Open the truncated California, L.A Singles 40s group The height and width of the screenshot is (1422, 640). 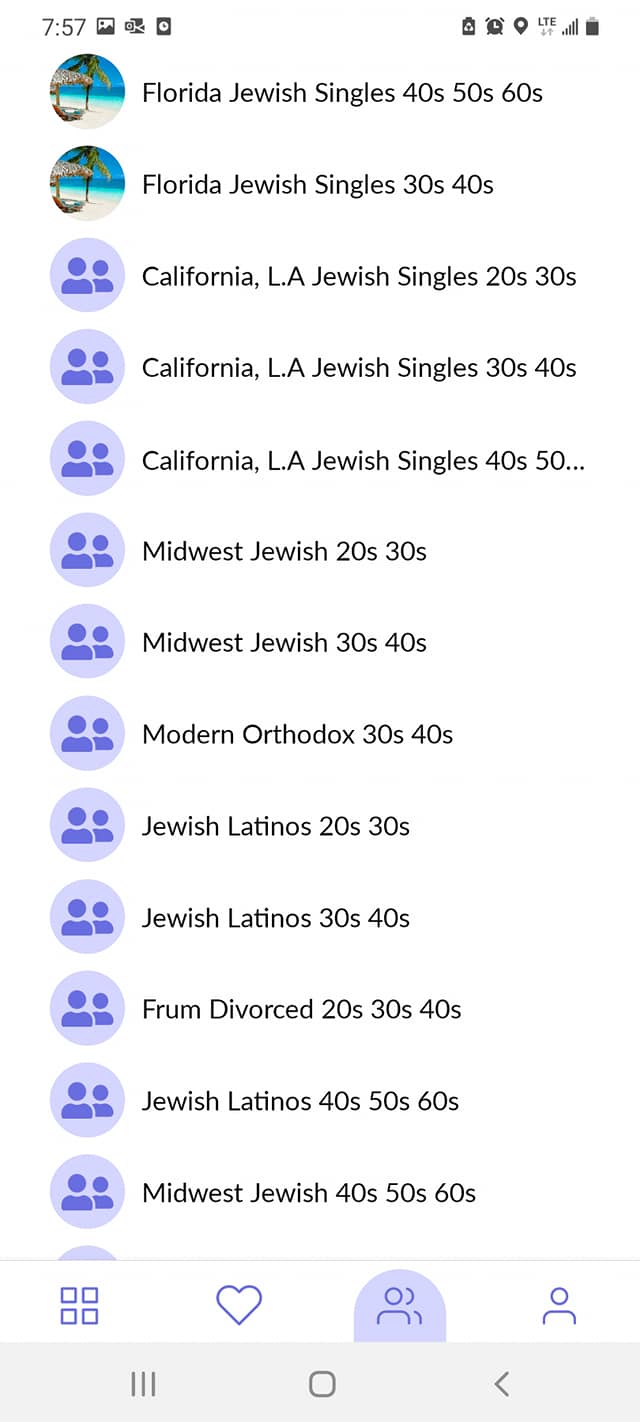(x=320, y=460)
